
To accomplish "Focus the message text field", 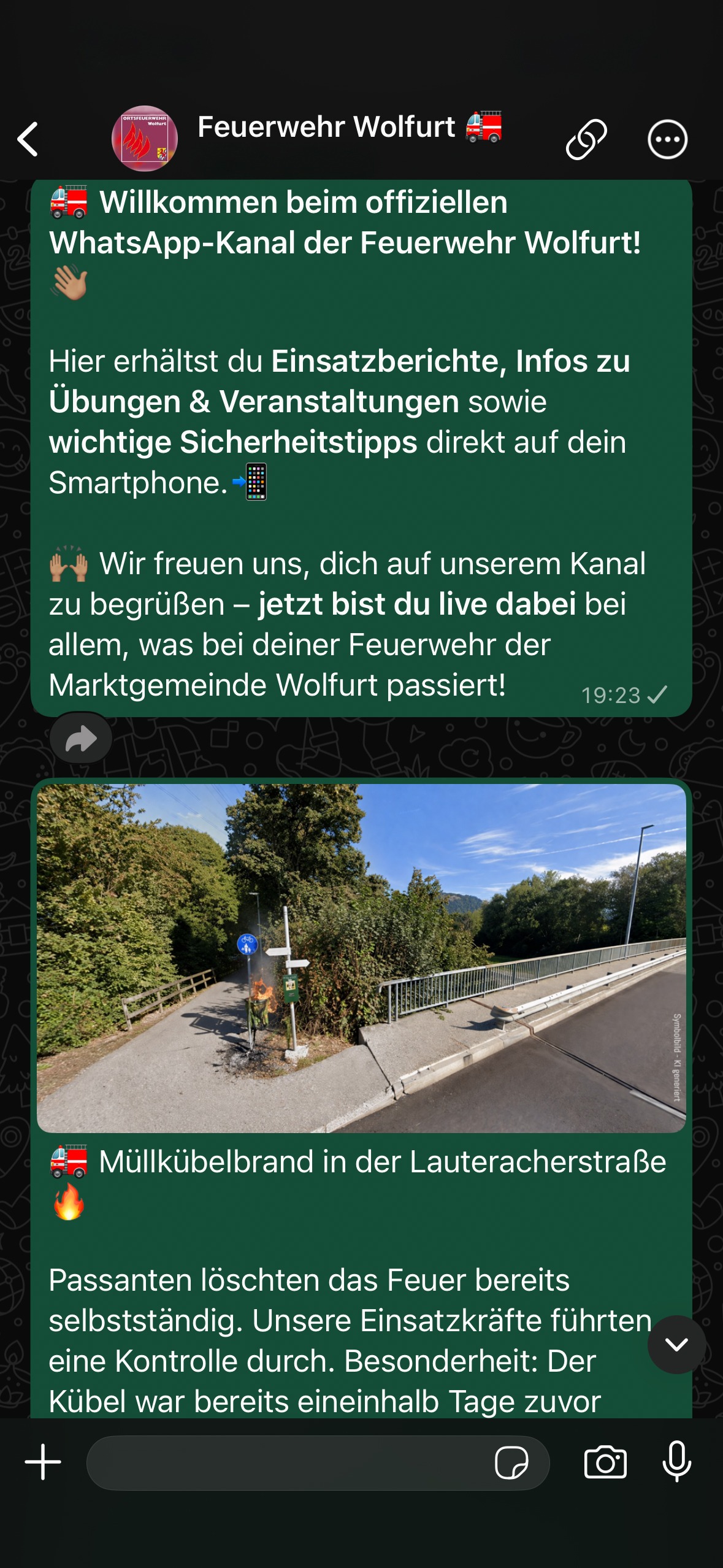I will tap(288, 1463).
